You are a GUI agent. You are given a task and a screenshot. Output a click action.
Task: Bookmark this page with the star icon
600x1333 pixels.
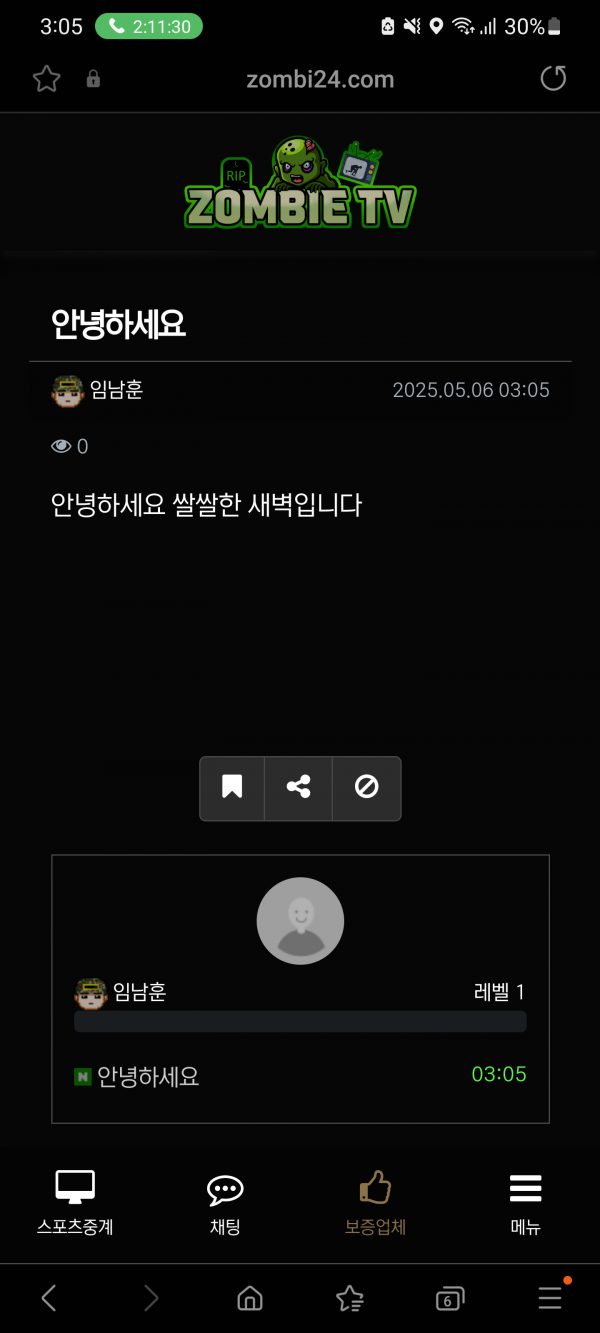tap(47, 79)
